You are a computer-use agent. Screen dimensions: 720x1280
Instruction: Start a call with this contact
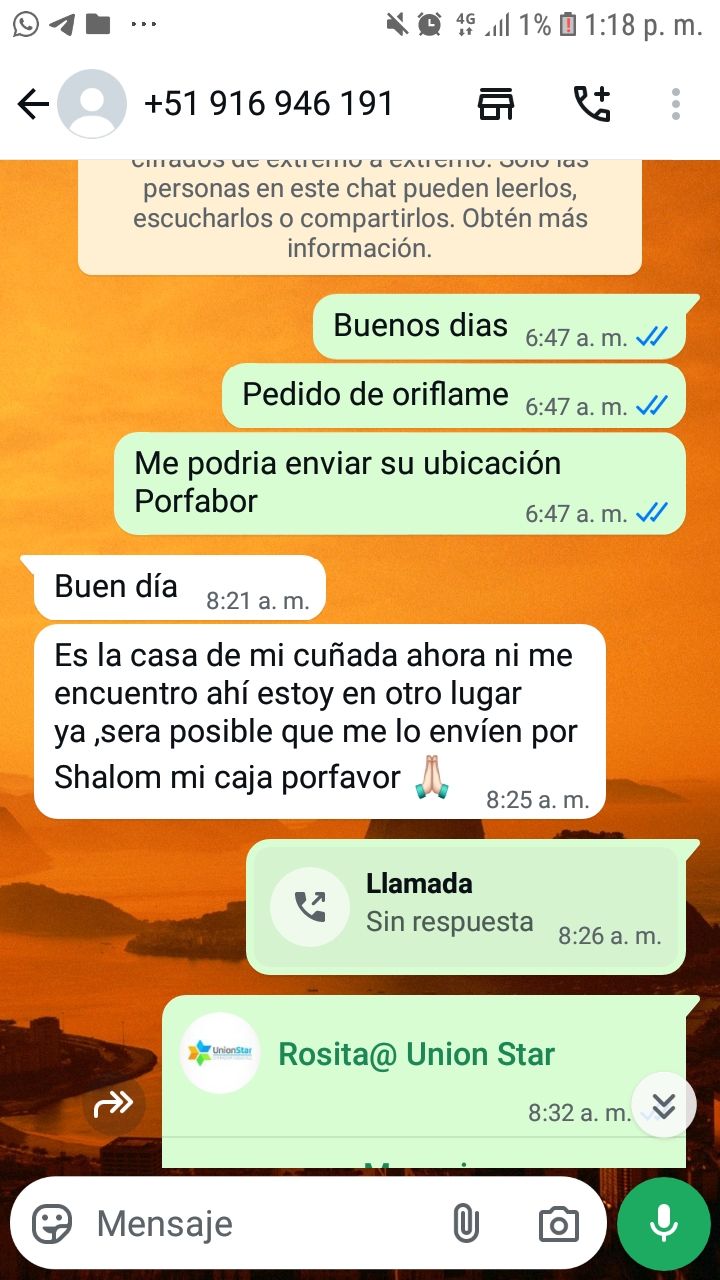pos(591,104)
